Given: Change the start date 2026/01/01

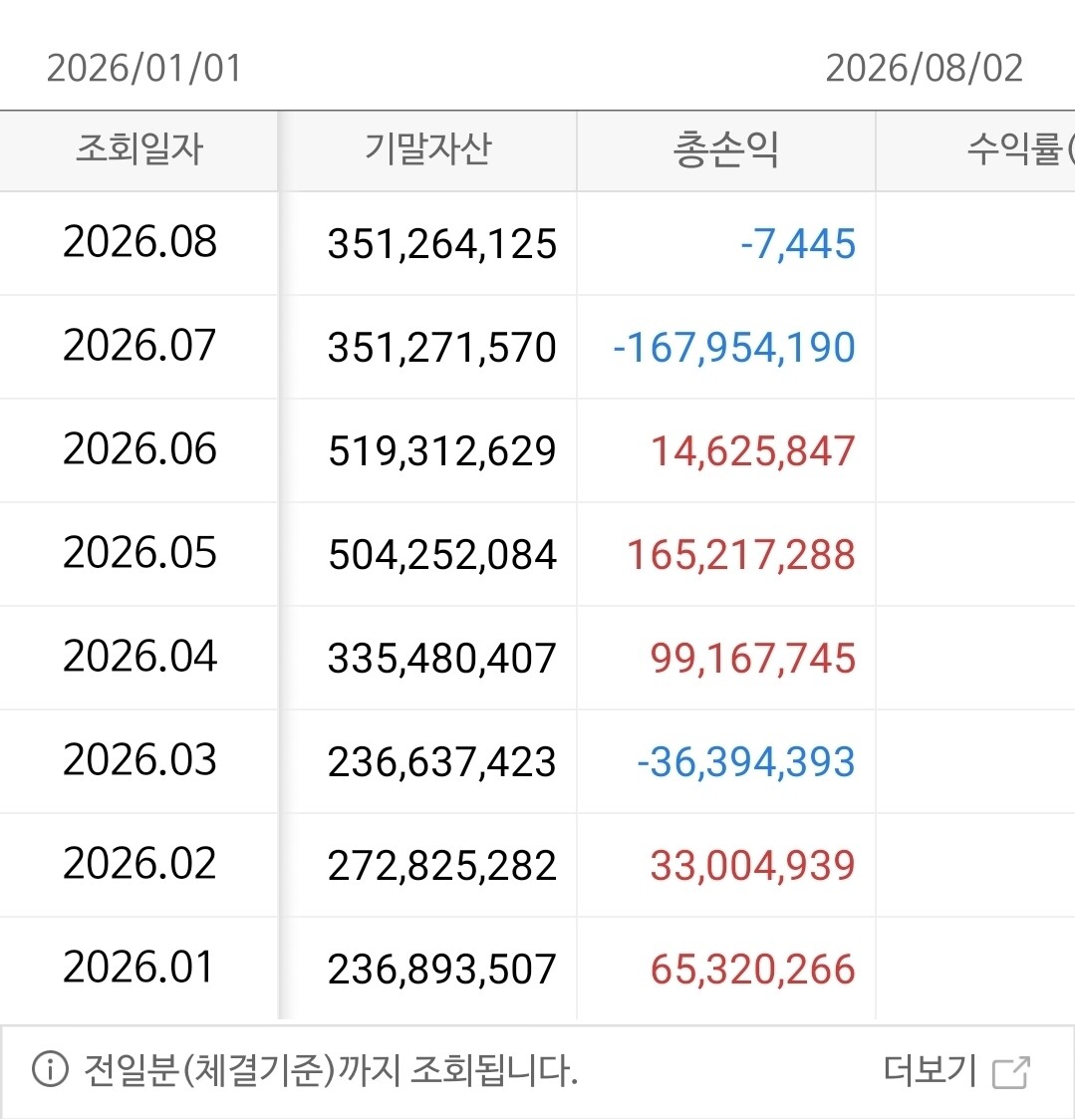Looking at the screenshot, I should [x=144, y=69].
